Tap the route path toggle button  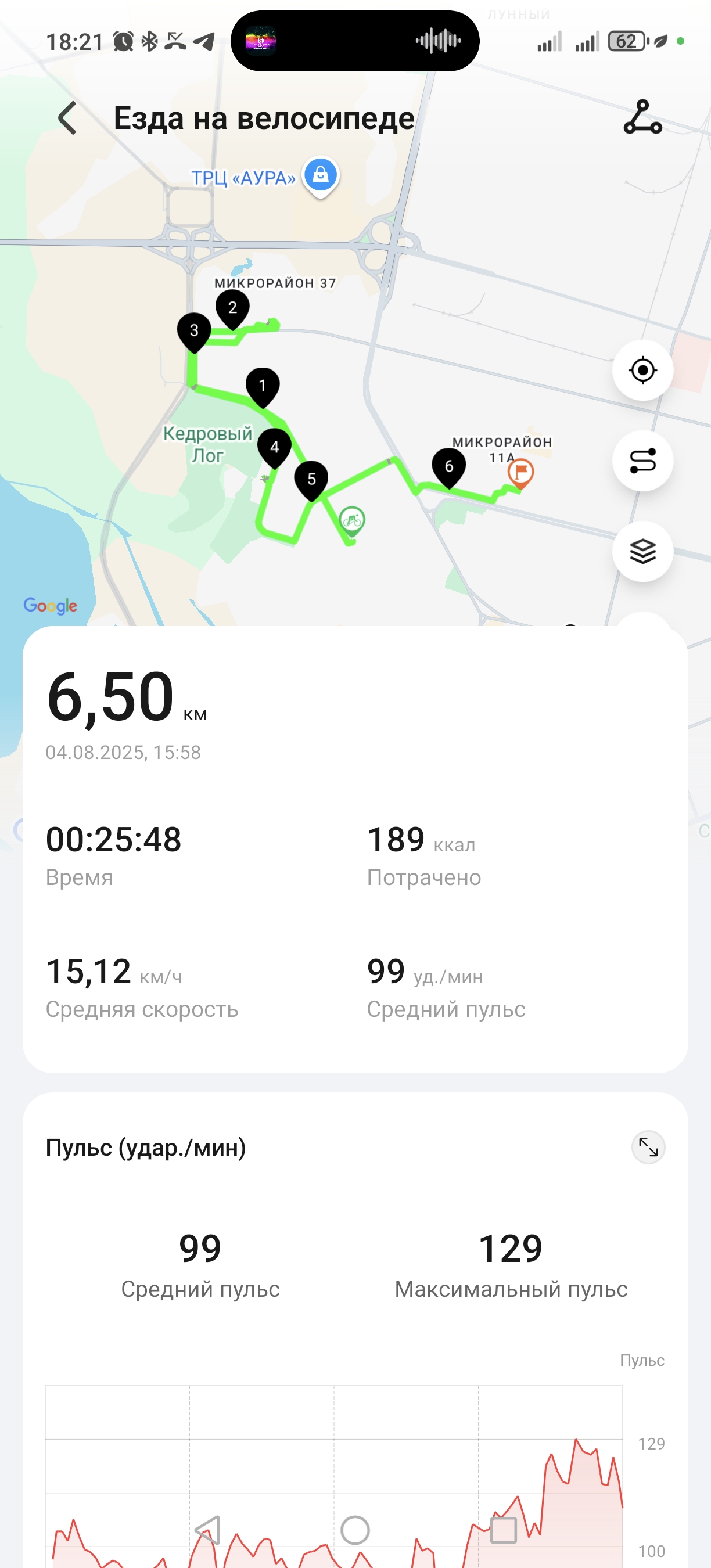point(642,461)
